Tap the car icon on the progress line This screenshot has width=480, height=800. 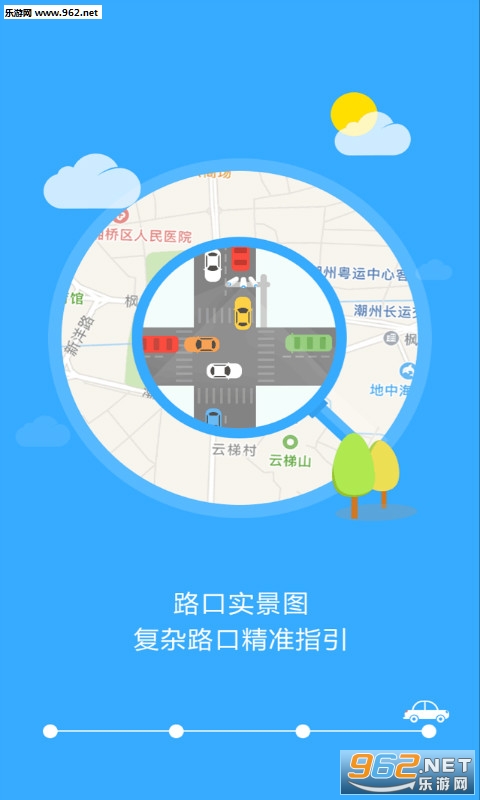tap(426, 711)
